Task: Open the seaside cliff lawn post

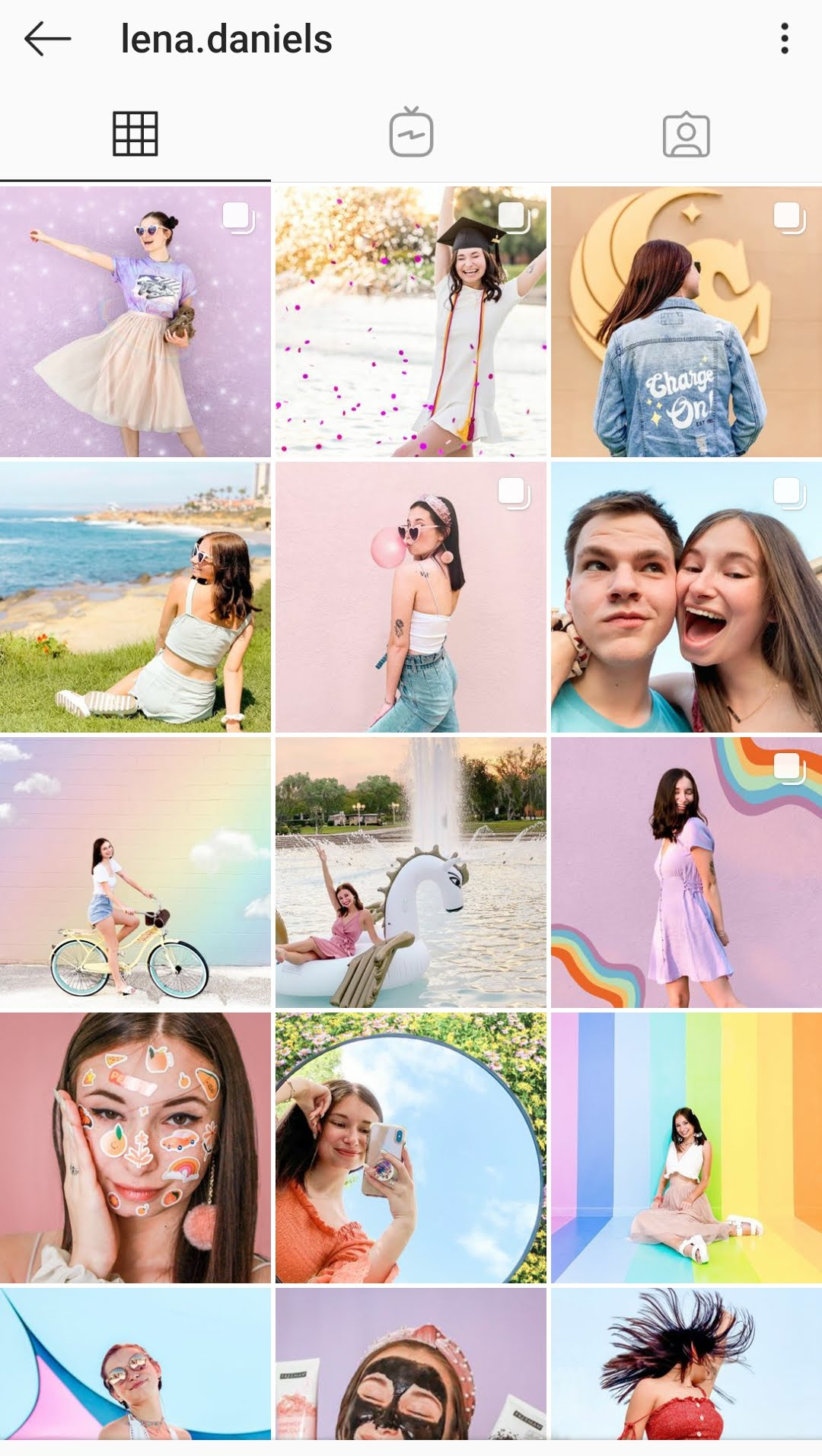Action: 135,597
